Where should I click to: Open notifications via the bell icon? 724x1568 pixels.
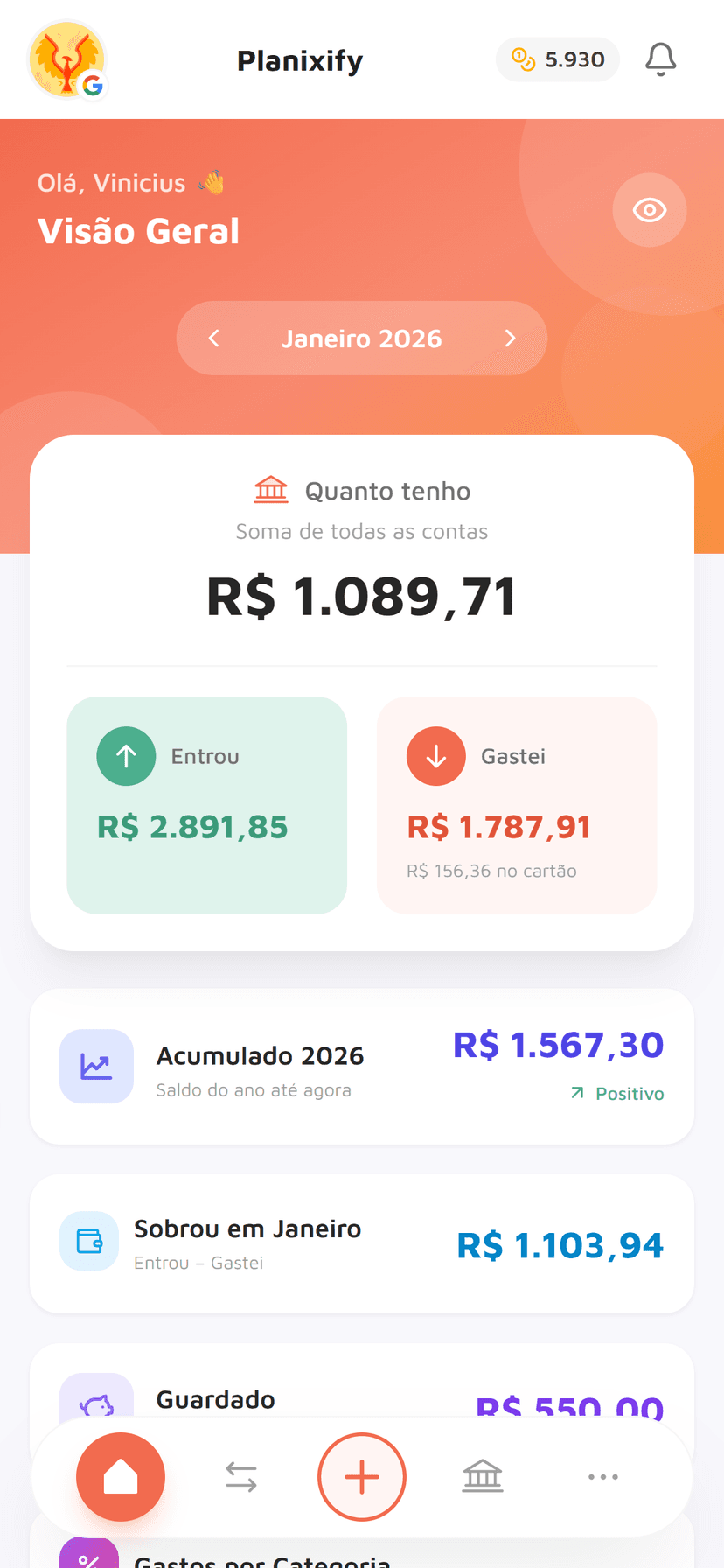tap(660, 59)
